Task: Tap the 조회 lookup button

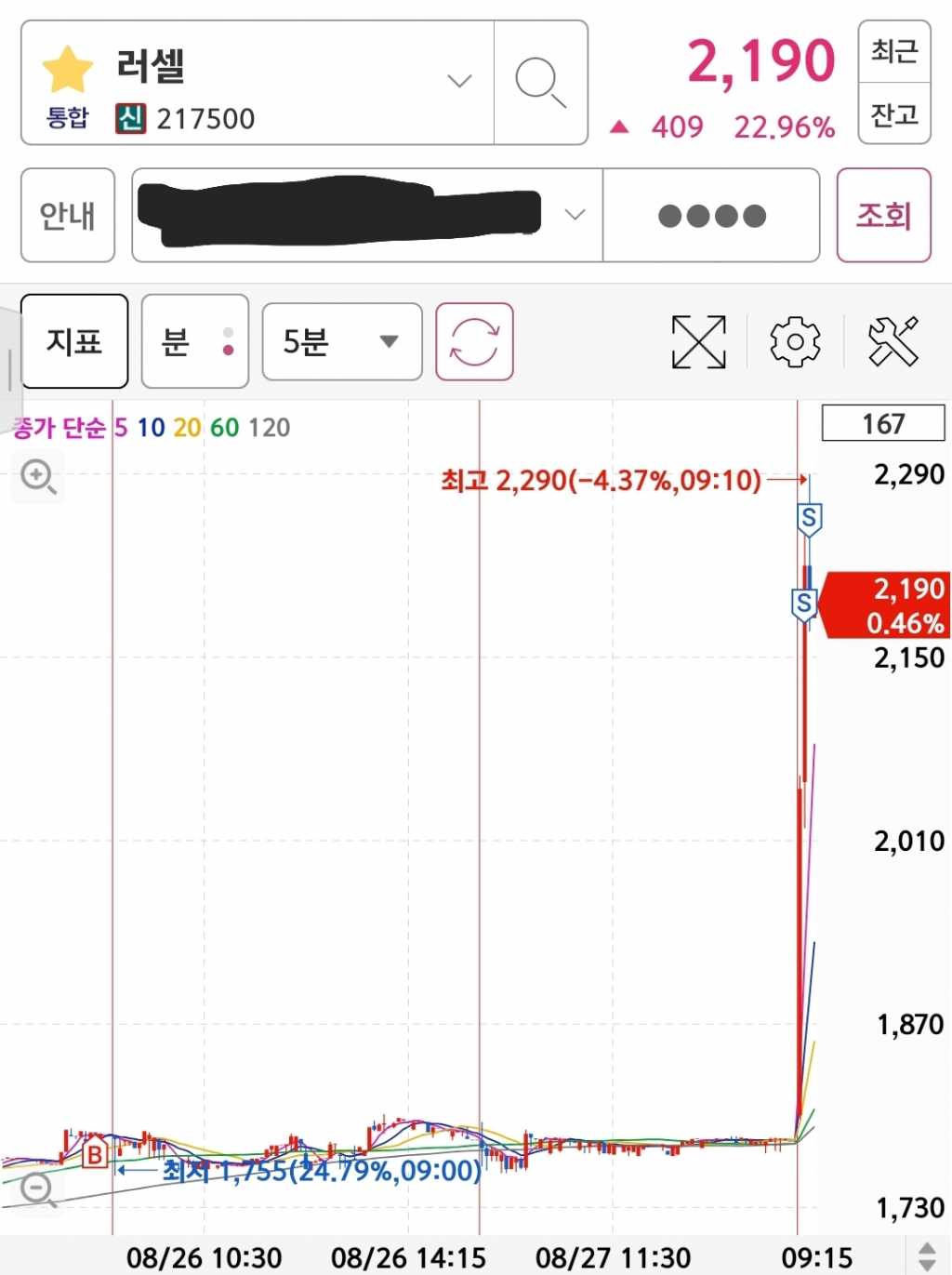Action: click(883, 216)
